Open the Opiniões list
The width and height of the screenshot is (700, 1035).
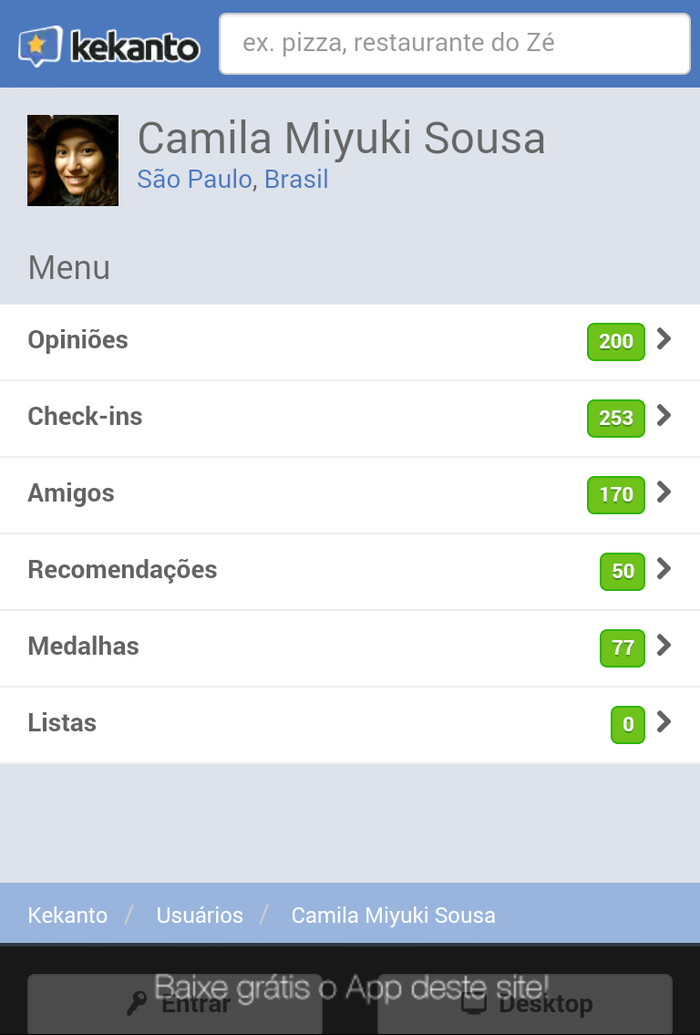tap(349, 341)
